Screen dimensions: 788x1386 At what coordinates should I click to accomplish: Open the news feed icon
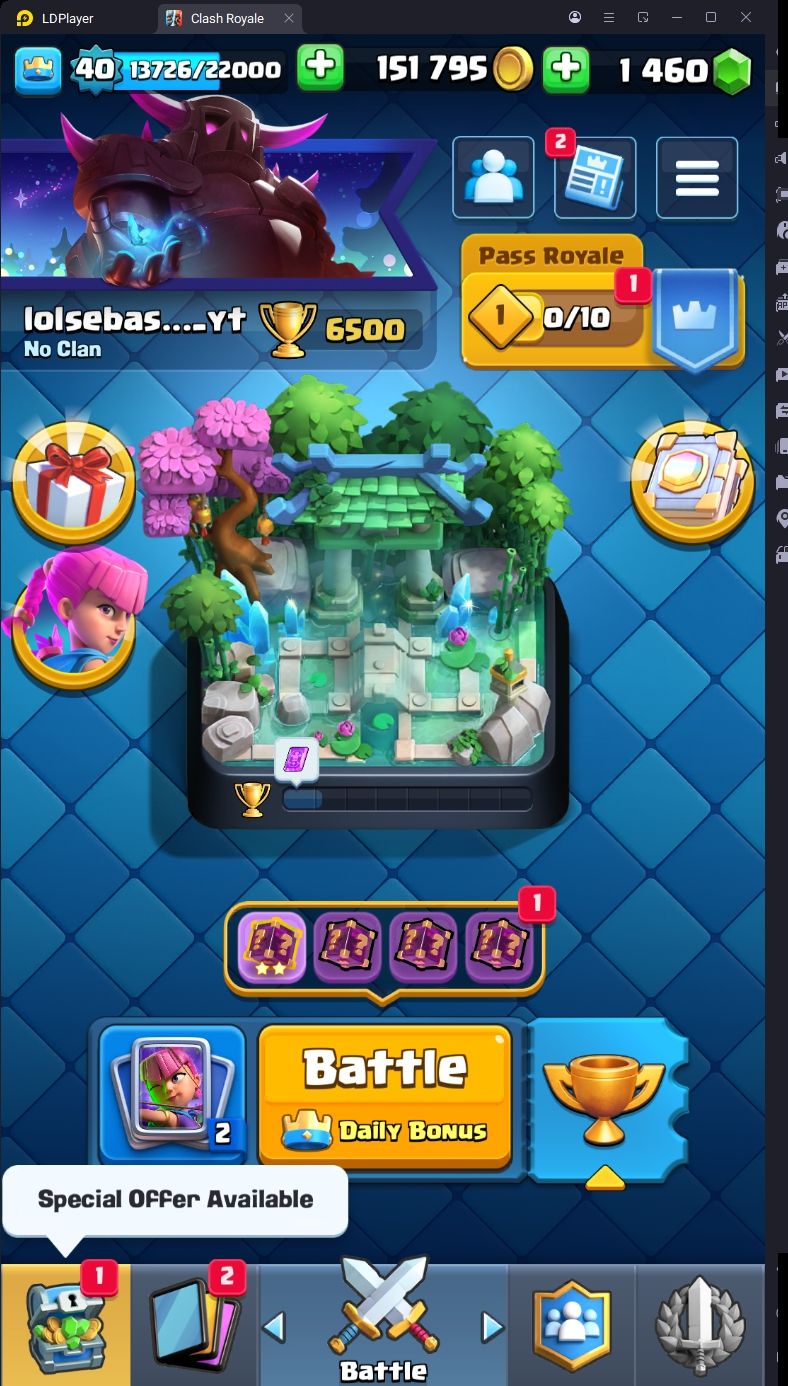point(595,178)
